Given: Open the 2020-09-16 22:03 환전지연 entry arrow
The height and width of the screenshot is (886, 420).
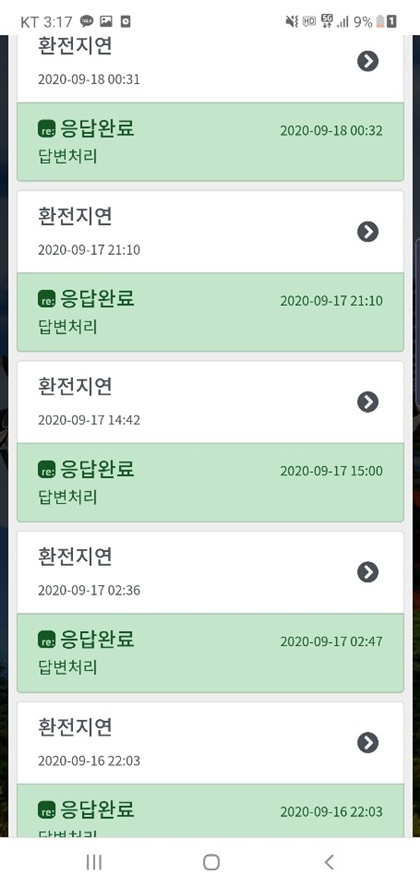Looking at the screenshot, I should coord(367,742).
